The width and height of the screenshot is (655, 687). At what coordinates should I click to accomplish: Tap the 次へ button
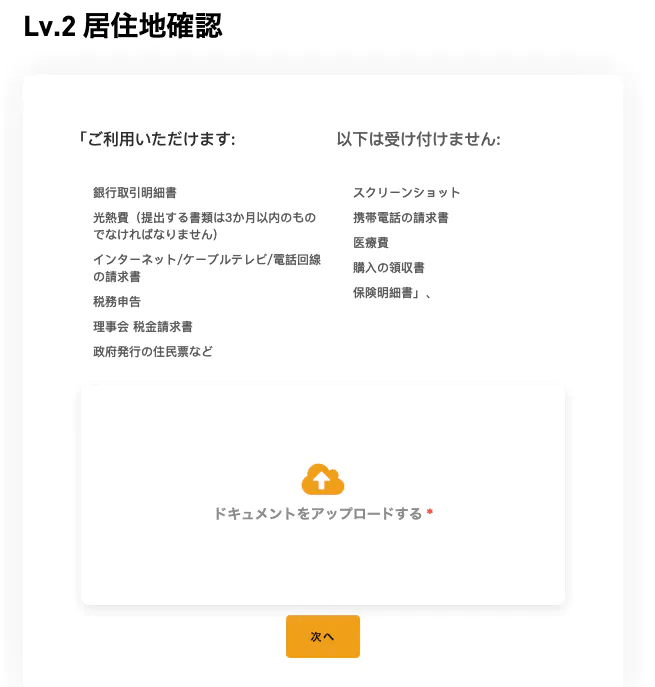(322, 636)
